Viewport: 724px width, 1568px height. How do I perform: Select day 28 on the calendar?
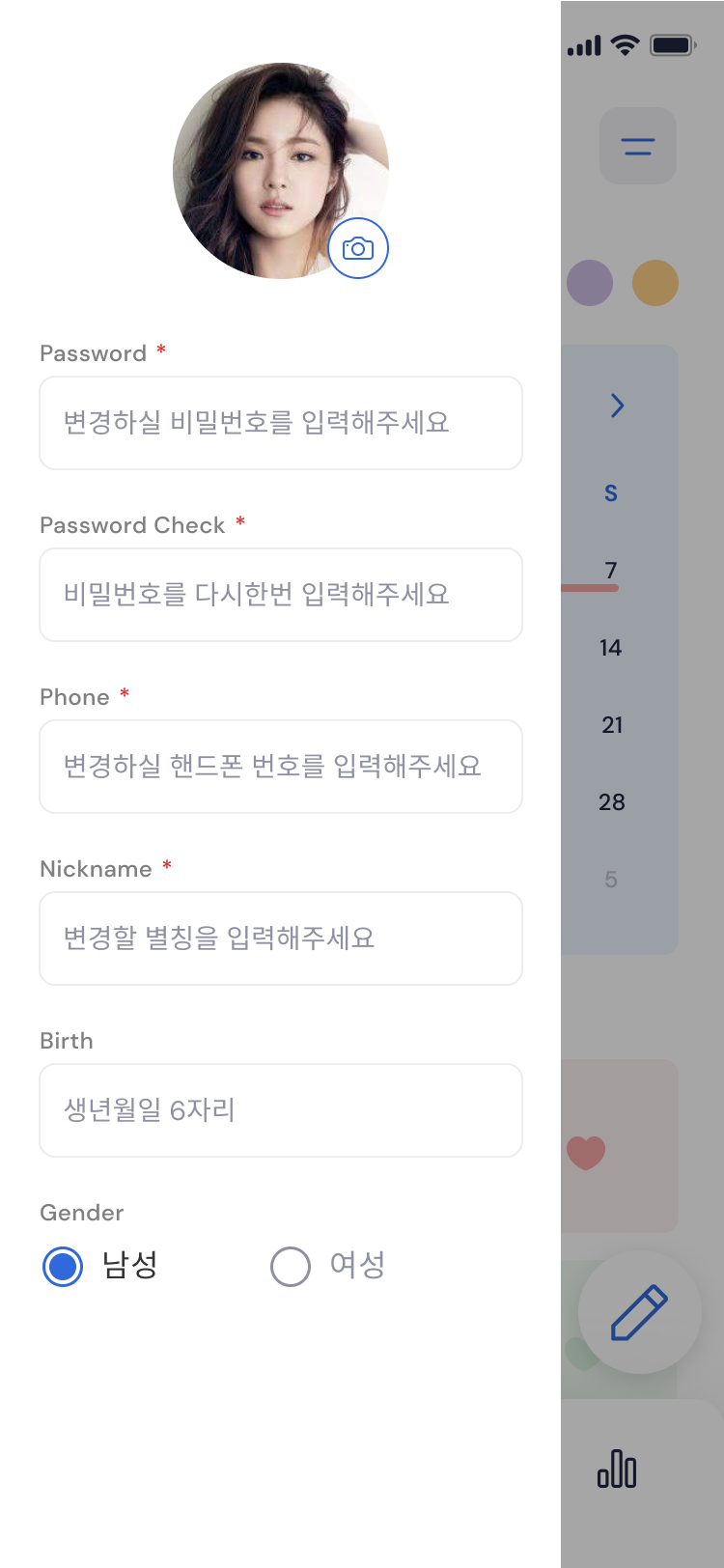[x=612, y=802]
